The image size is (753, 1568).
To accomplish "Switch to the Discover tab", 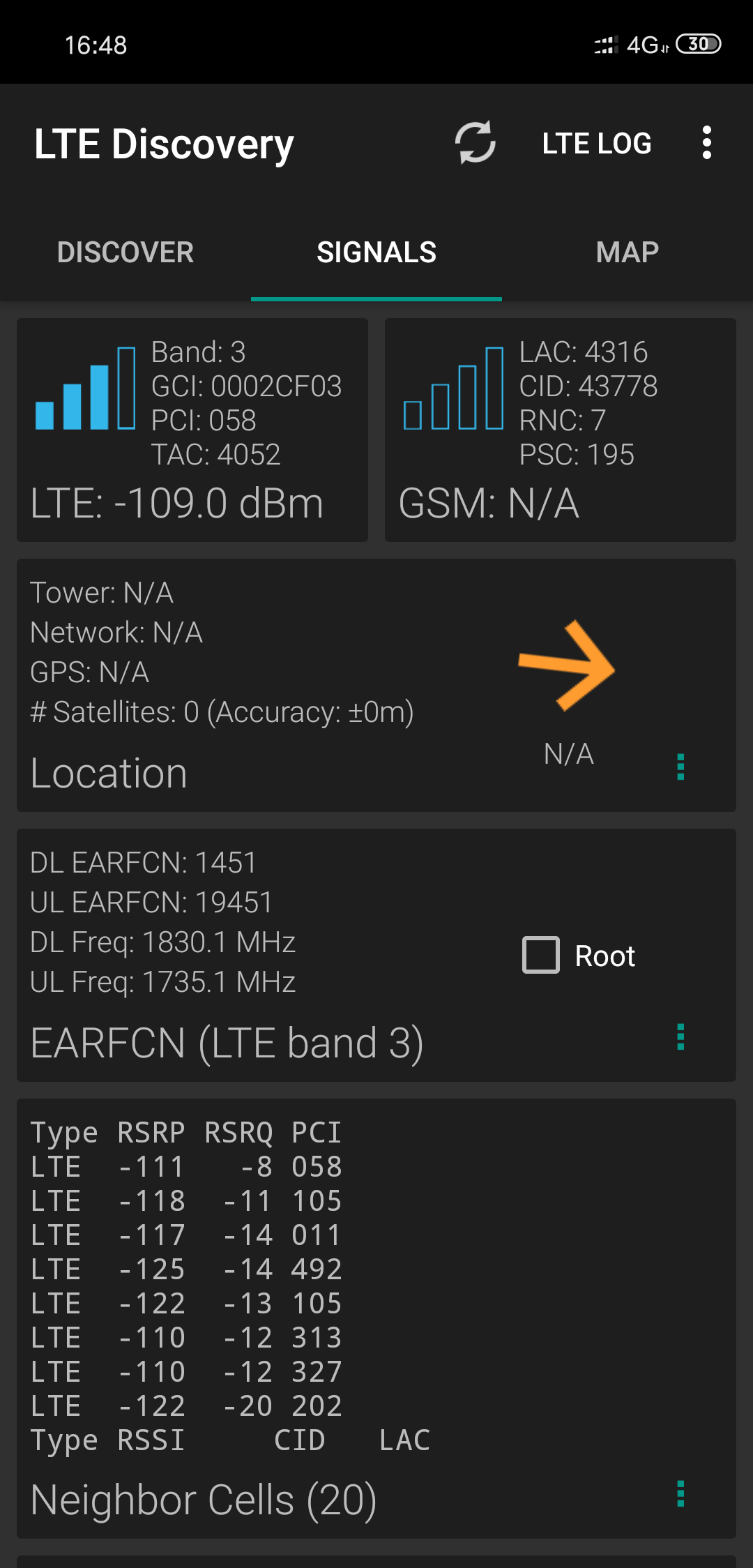I will click(x=125, y=252).
